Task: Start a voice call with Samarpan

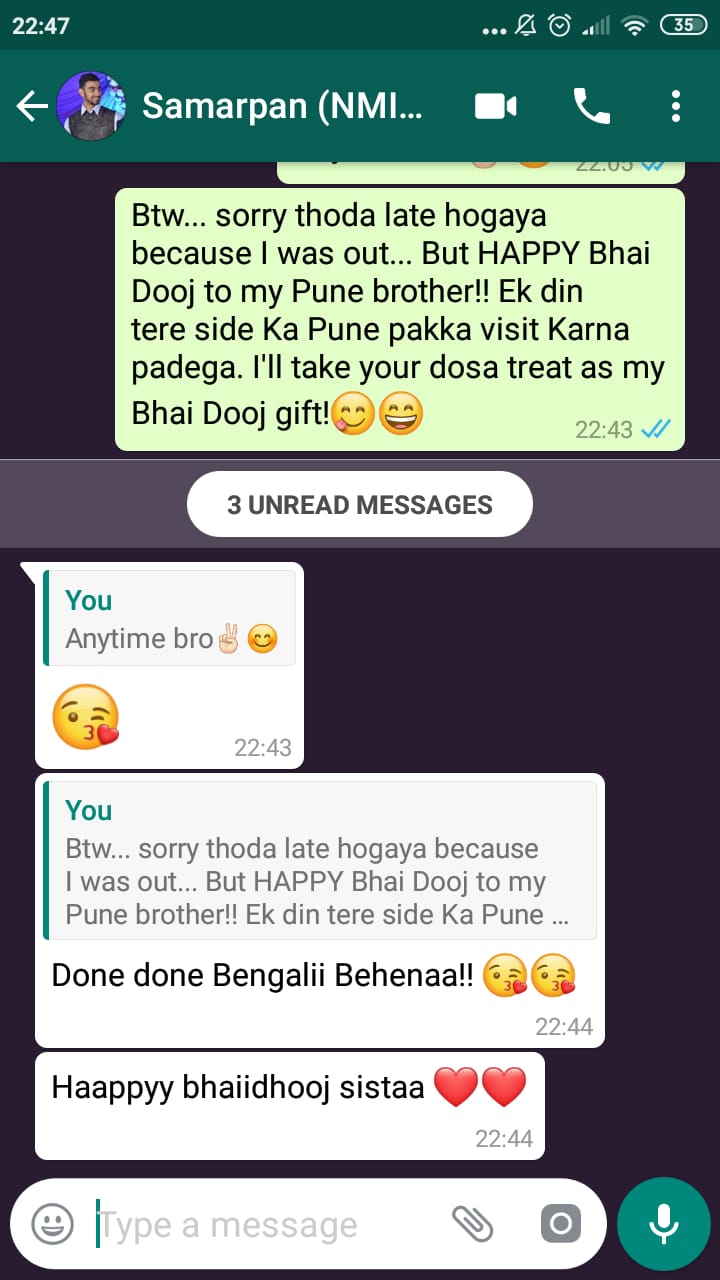Action: [x=591, y=106]
